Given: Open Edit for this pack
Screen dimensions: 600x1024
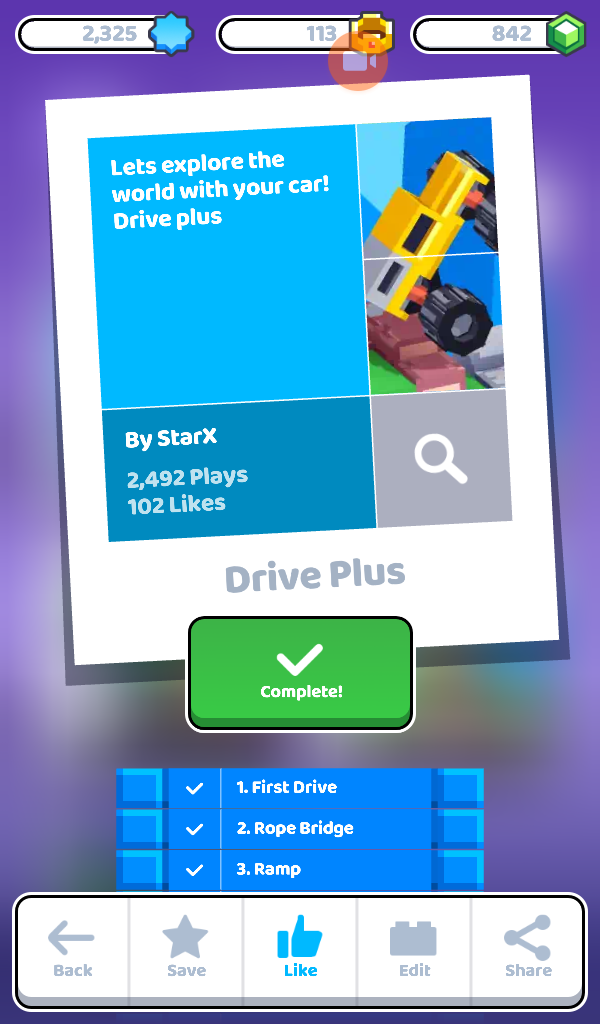Looking at the screenshot, I should coord(414,947).
